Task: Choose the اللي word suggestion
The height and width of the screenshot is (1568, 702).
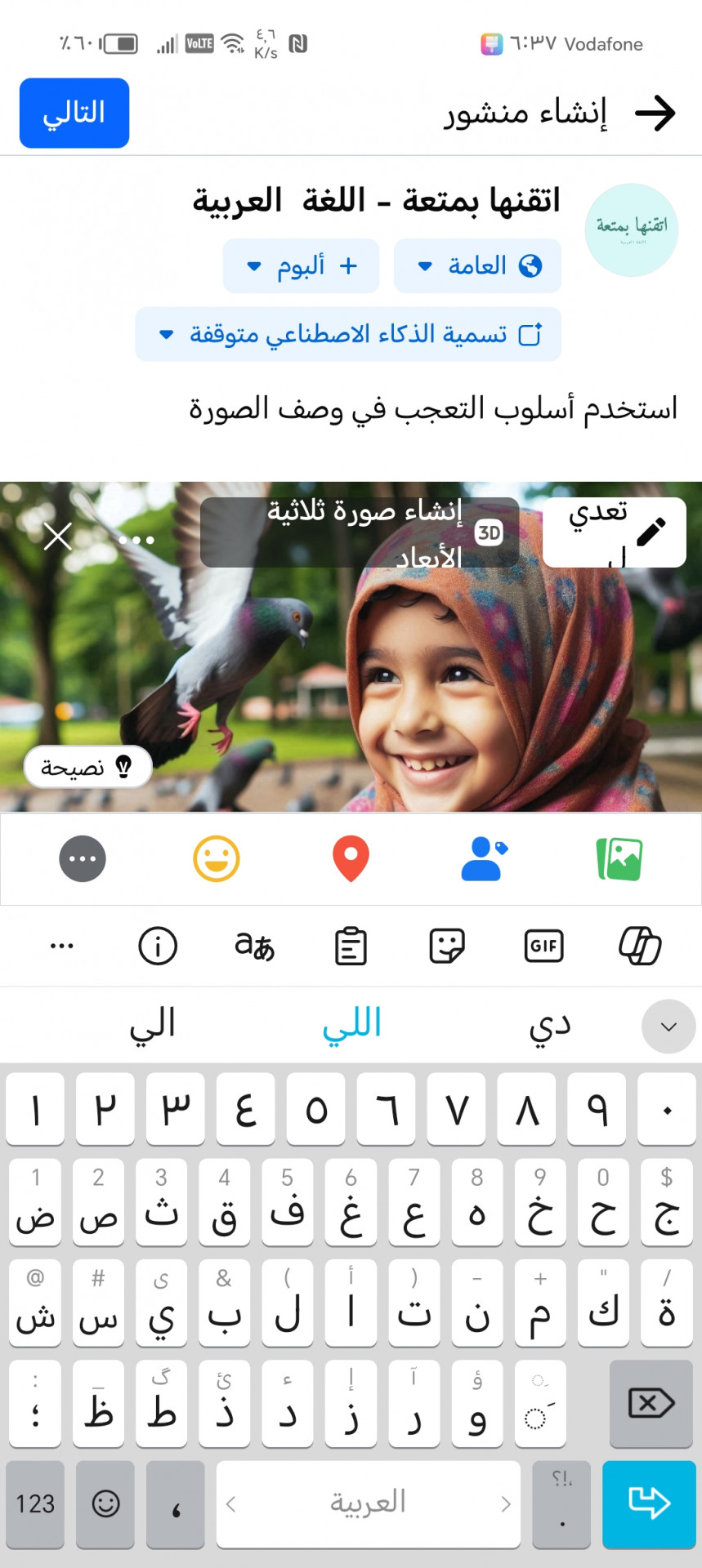Action: point(351,1024)
